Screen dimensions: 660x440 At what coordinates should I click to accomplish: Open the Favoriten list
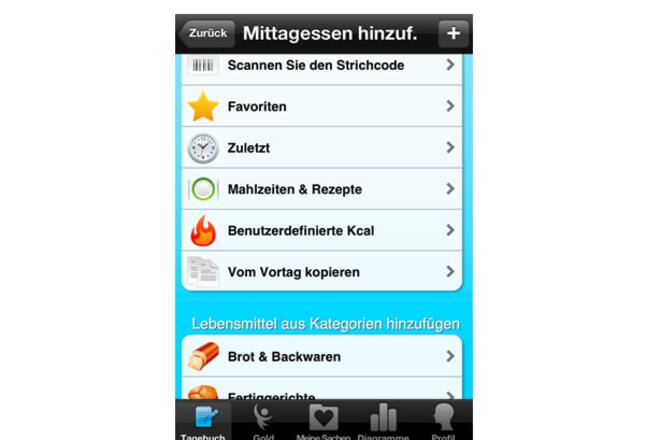(322, 106)
